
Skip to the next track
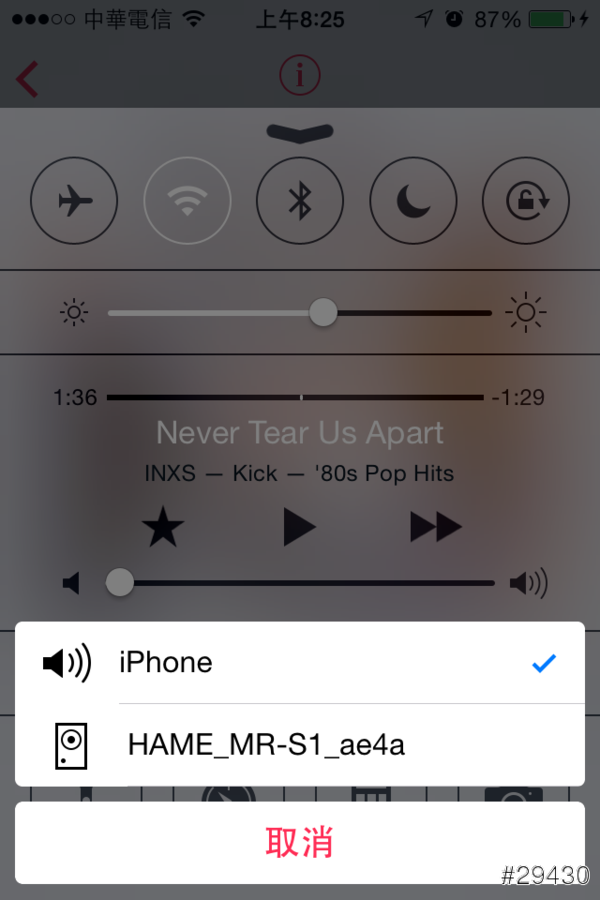[x=436, y=526]
